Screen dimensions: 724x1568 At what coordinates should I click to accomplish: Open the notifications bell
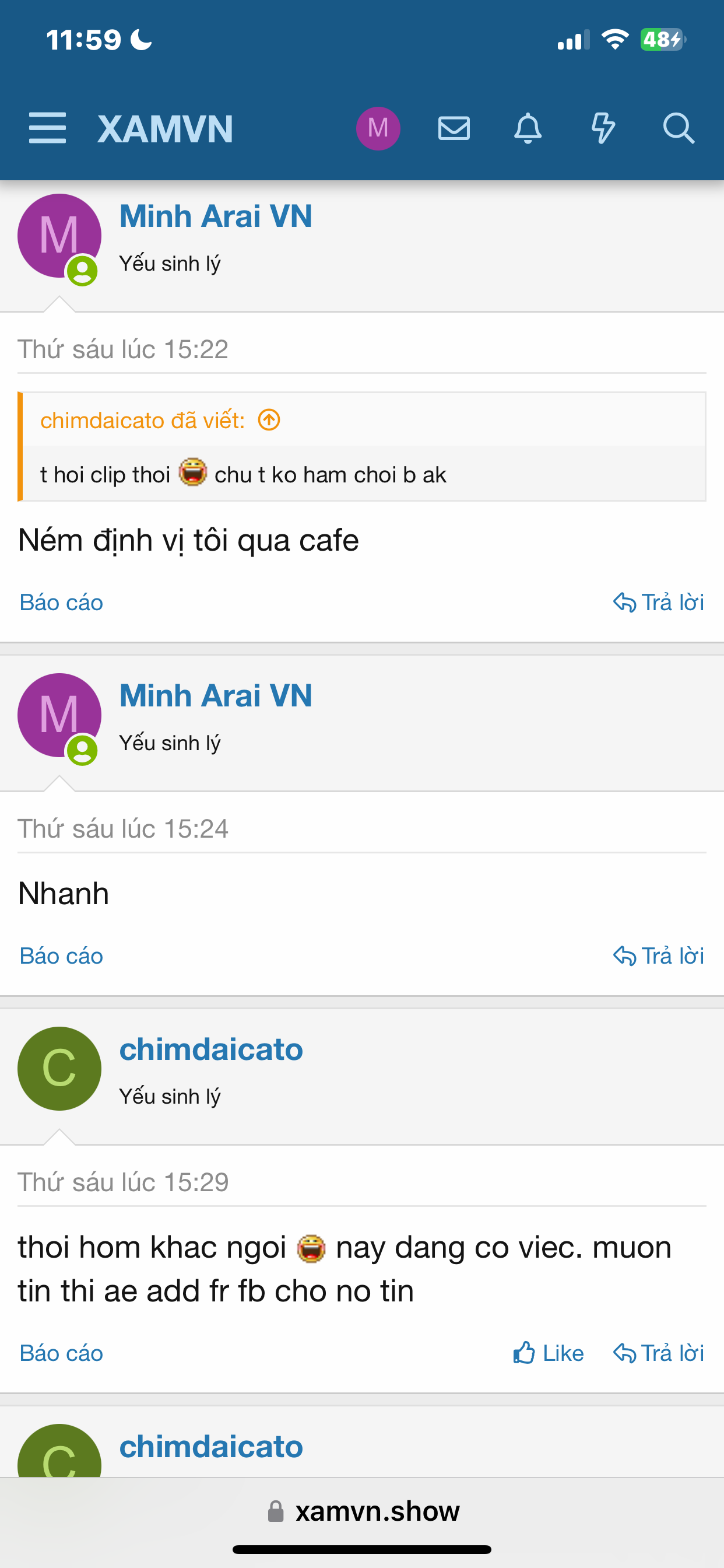tap(528, 128)
